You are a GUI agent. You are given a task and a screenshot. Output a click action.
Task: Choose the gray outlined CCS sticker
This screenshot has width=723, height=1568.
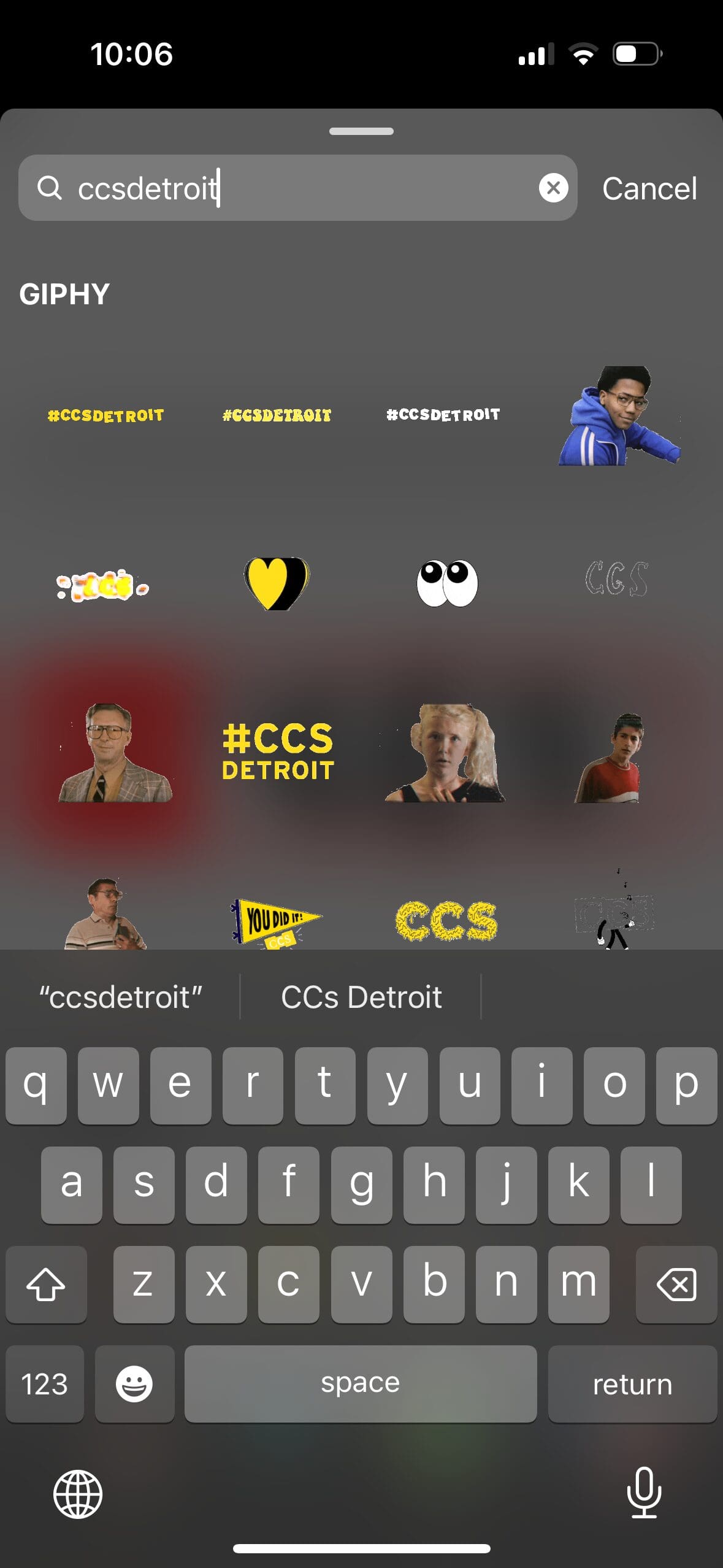click(x=616, y=578)
